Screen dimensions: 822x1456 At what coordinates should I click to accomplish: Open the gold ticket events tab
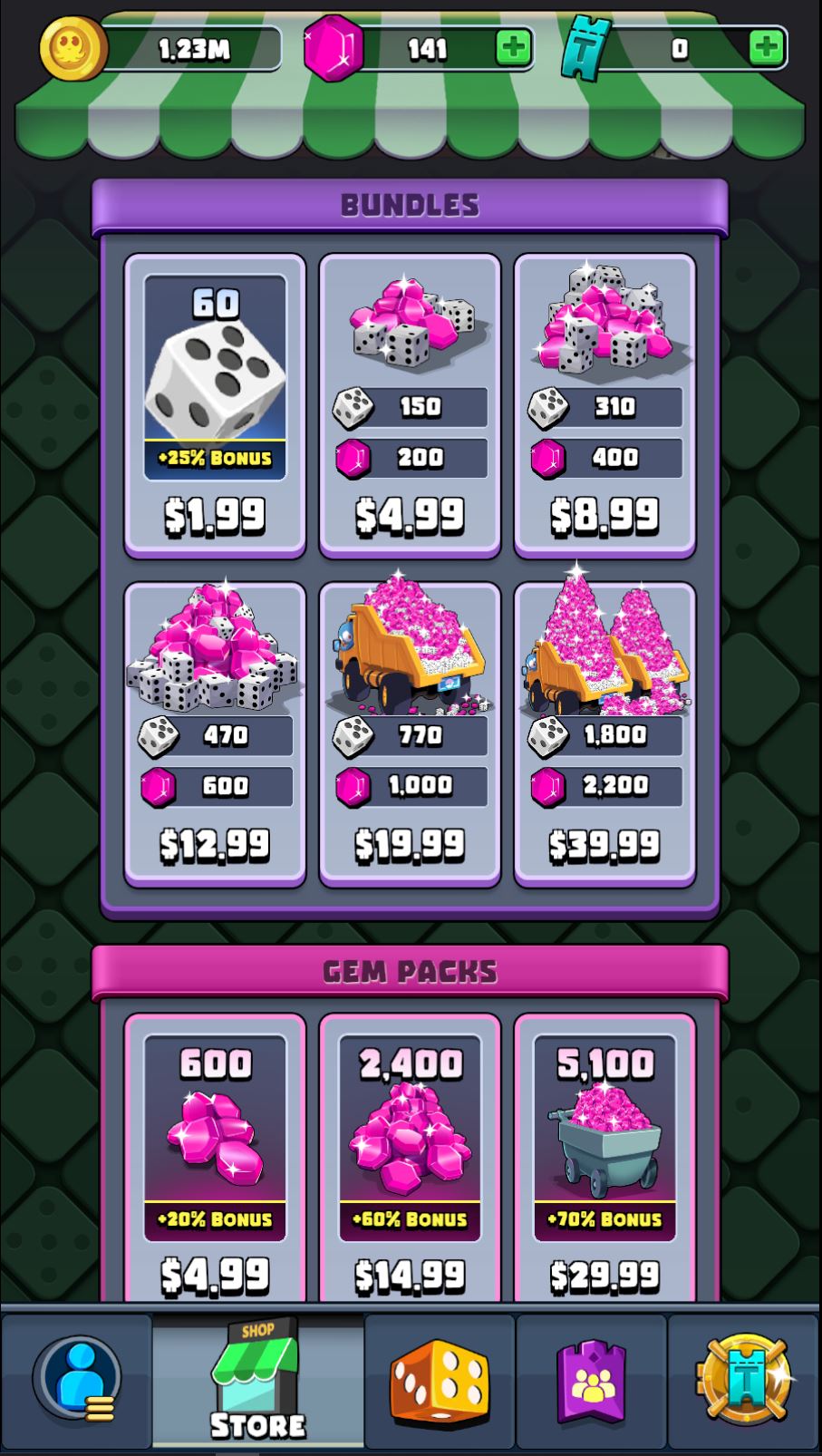744,1381
